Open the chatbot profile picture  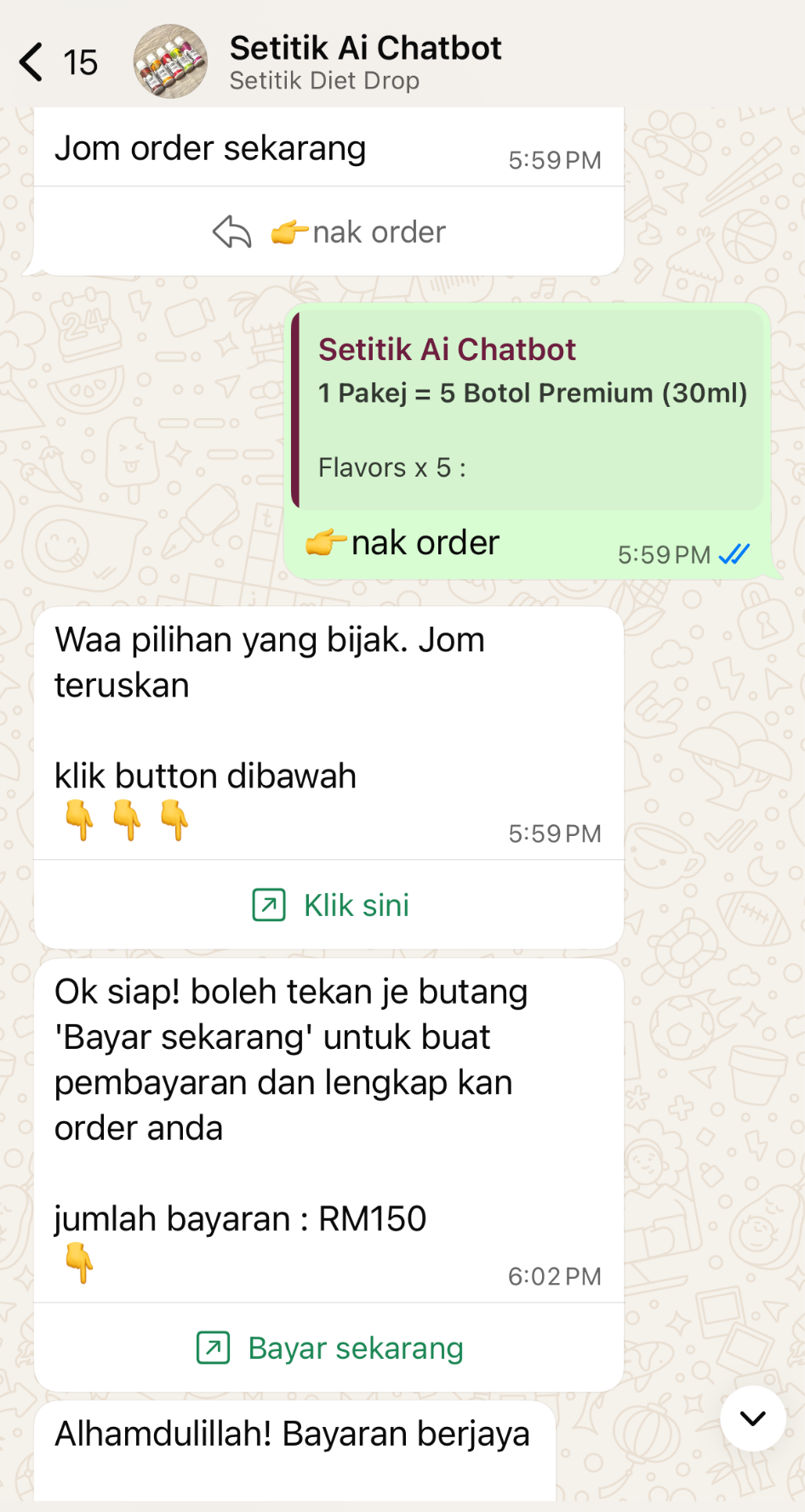coord(170,61)
